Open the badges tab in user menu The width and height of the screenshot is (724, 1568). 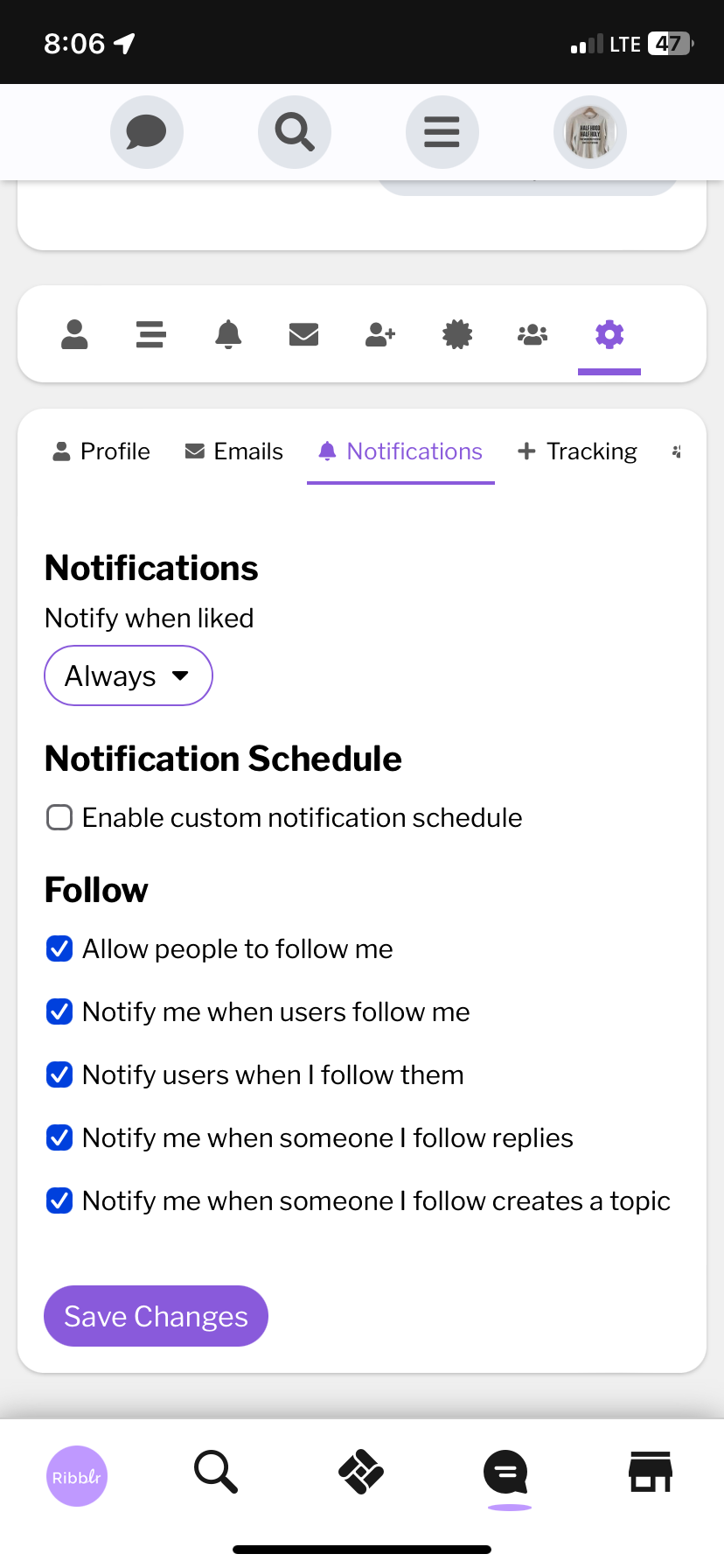tap(457, 334)
